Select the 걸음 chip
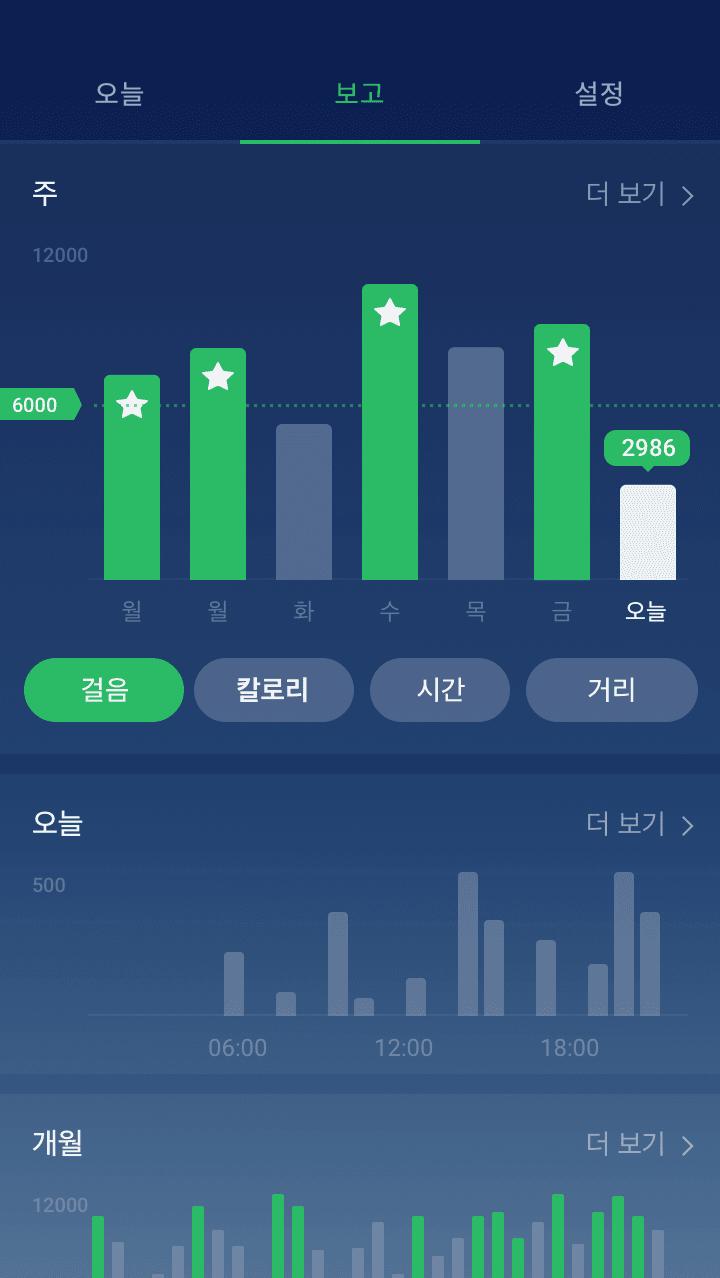Image resolution: width=720 pixels, height=1278 pixels. pos(104,690)
